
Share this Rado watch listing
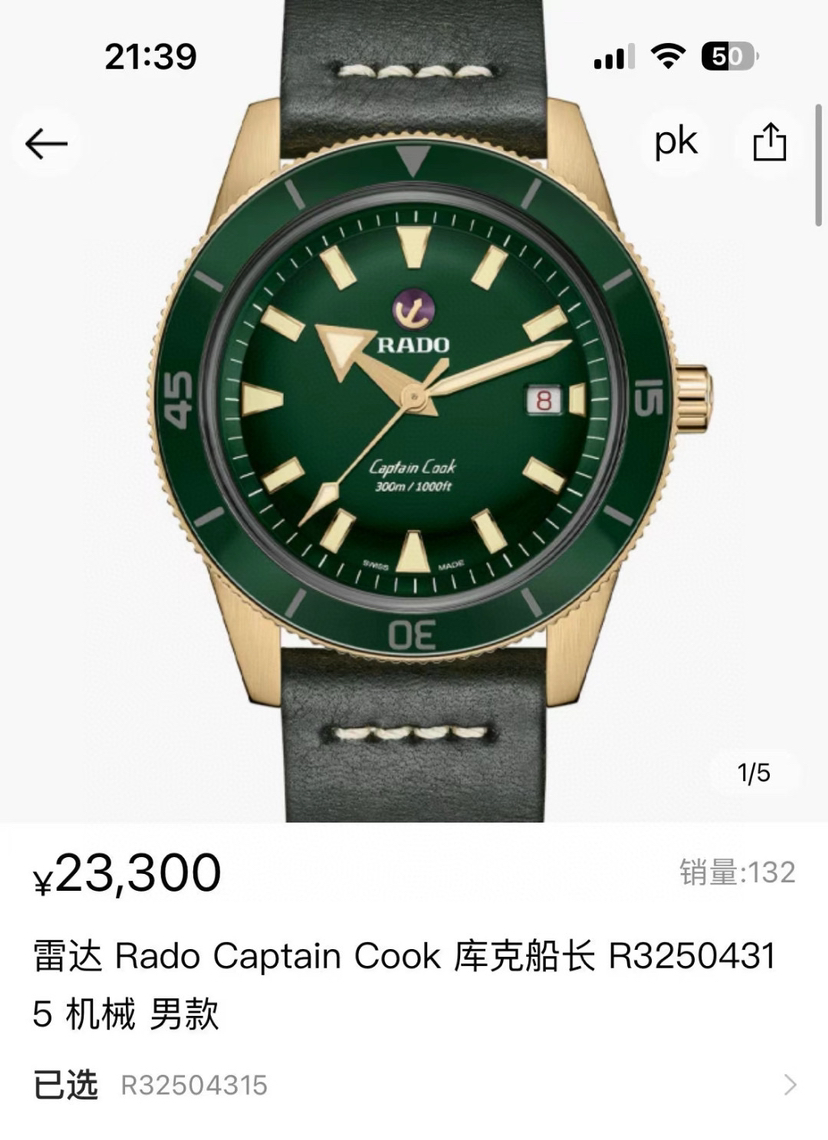tap(769, 143)
